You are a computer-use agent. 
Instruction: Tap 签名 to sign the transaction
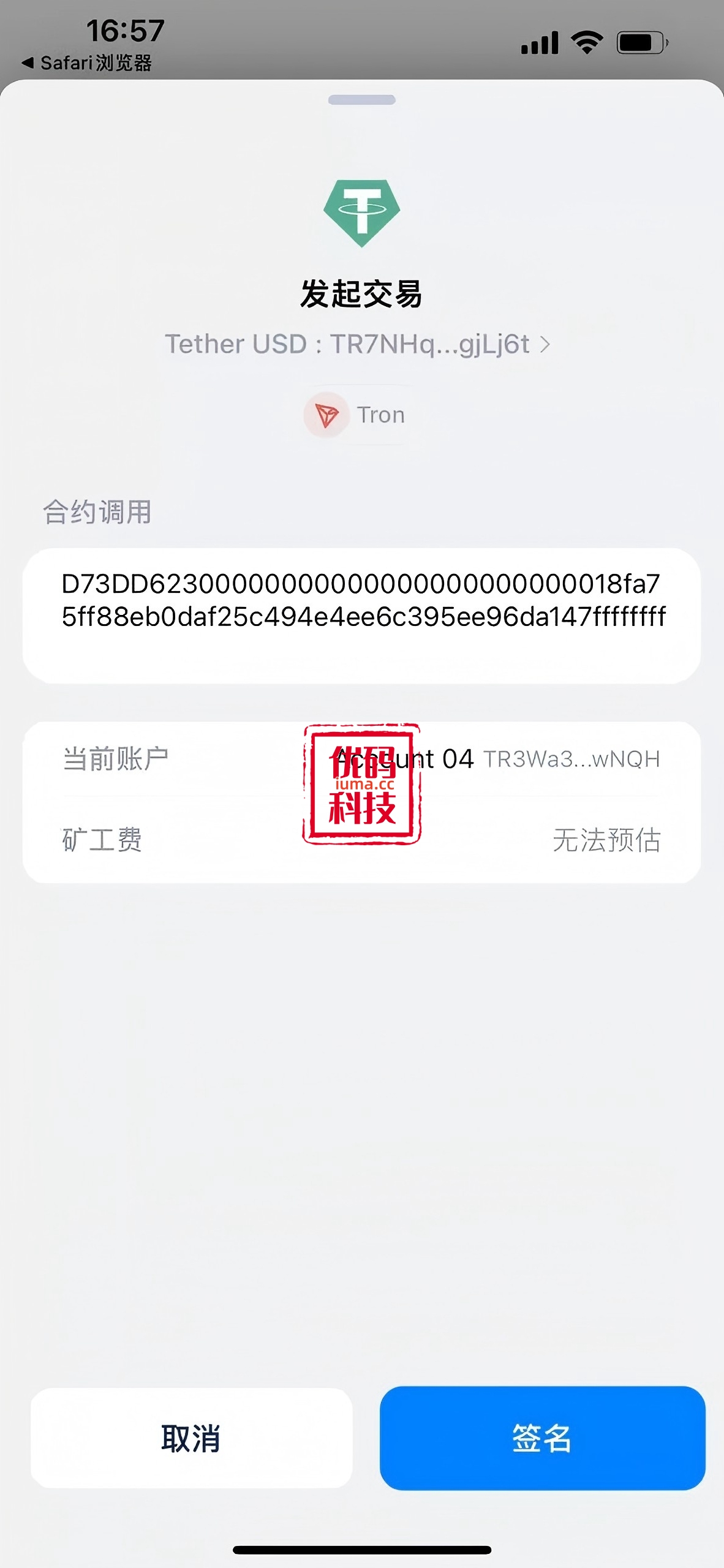(x=542, y=1438)
